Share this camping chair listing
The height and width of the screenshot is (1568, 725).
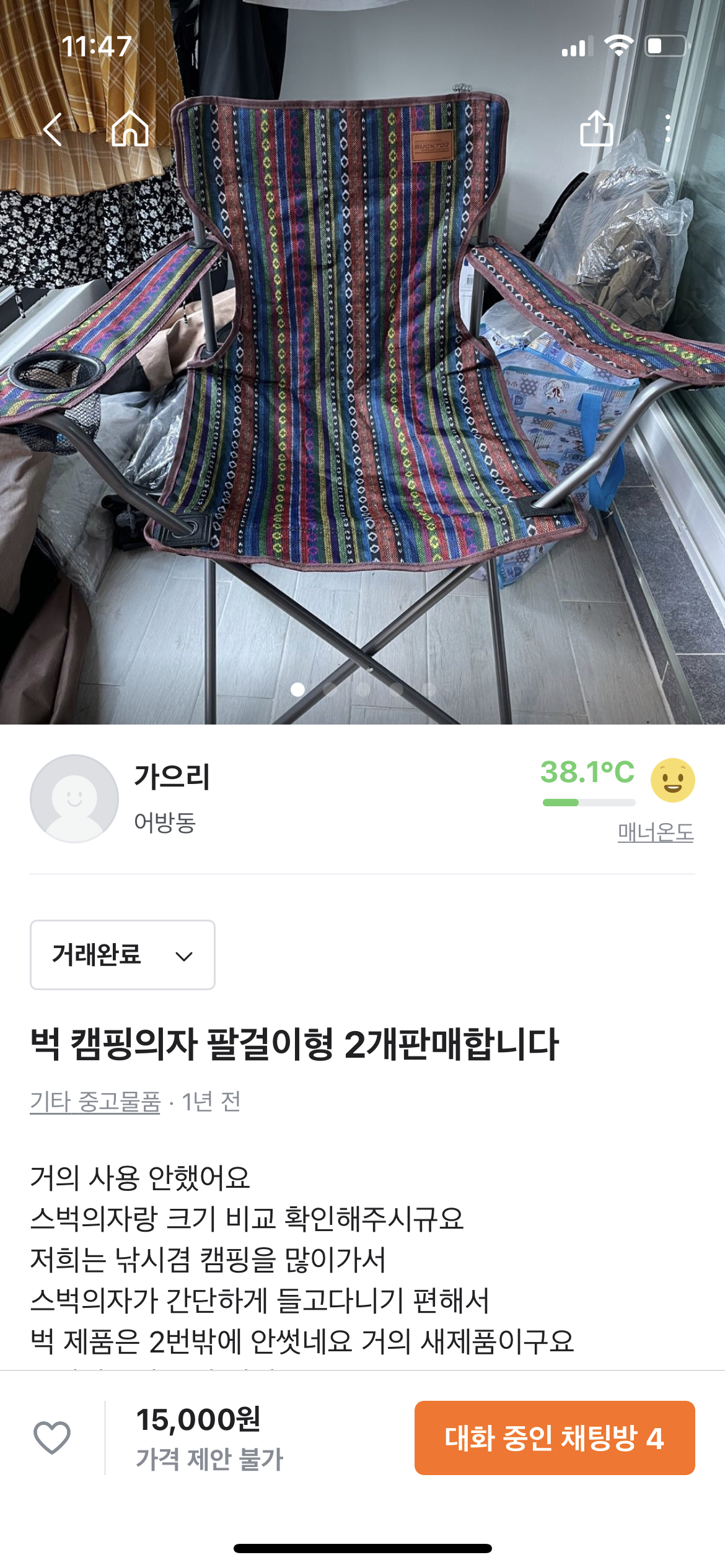pos(595,129)
